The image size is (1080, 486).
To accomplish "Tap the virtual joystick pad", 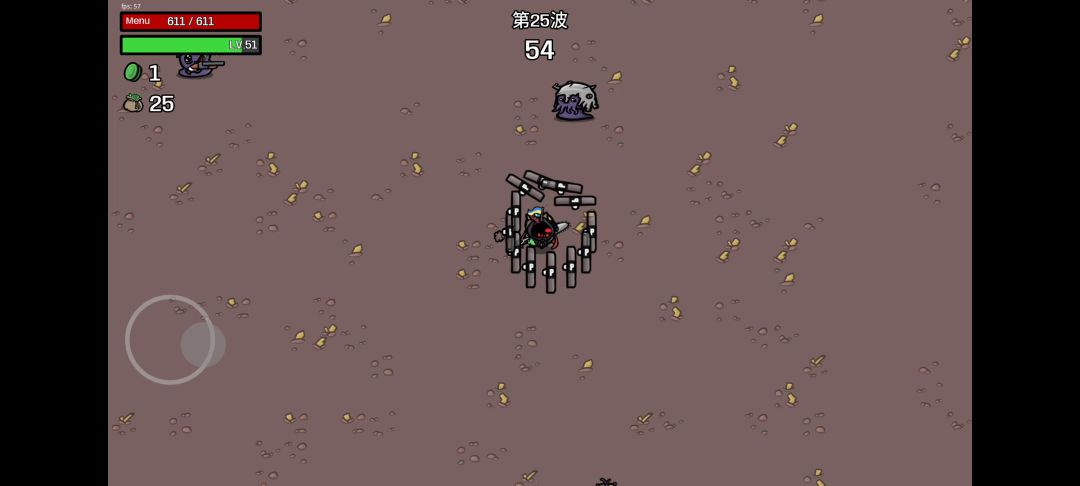I will click(x=171, y=340).
